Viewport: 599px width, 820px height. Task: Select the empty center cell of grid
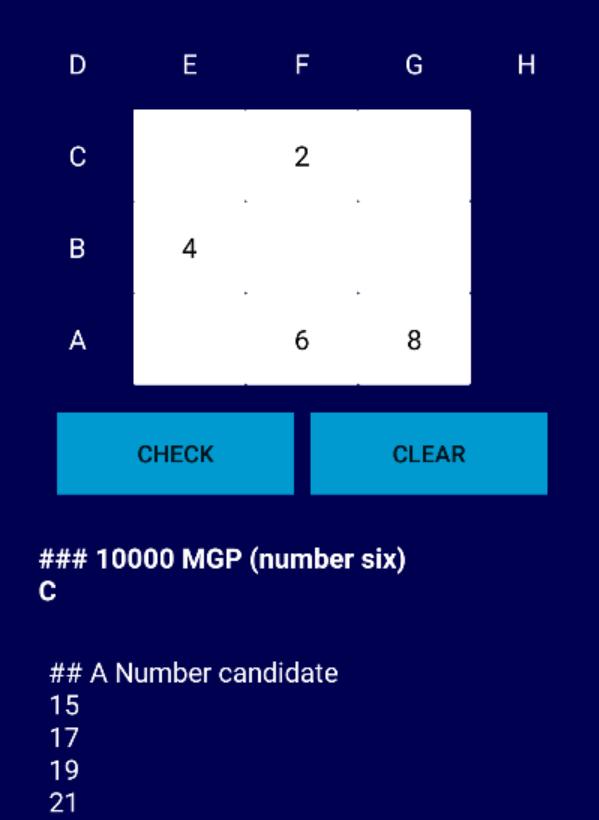point(302,247)
